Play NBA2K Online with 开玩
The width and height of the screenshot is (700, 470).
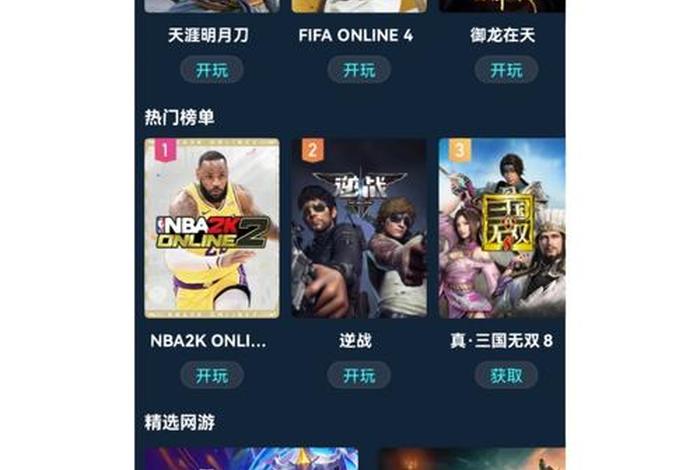[x=211, y=375]
